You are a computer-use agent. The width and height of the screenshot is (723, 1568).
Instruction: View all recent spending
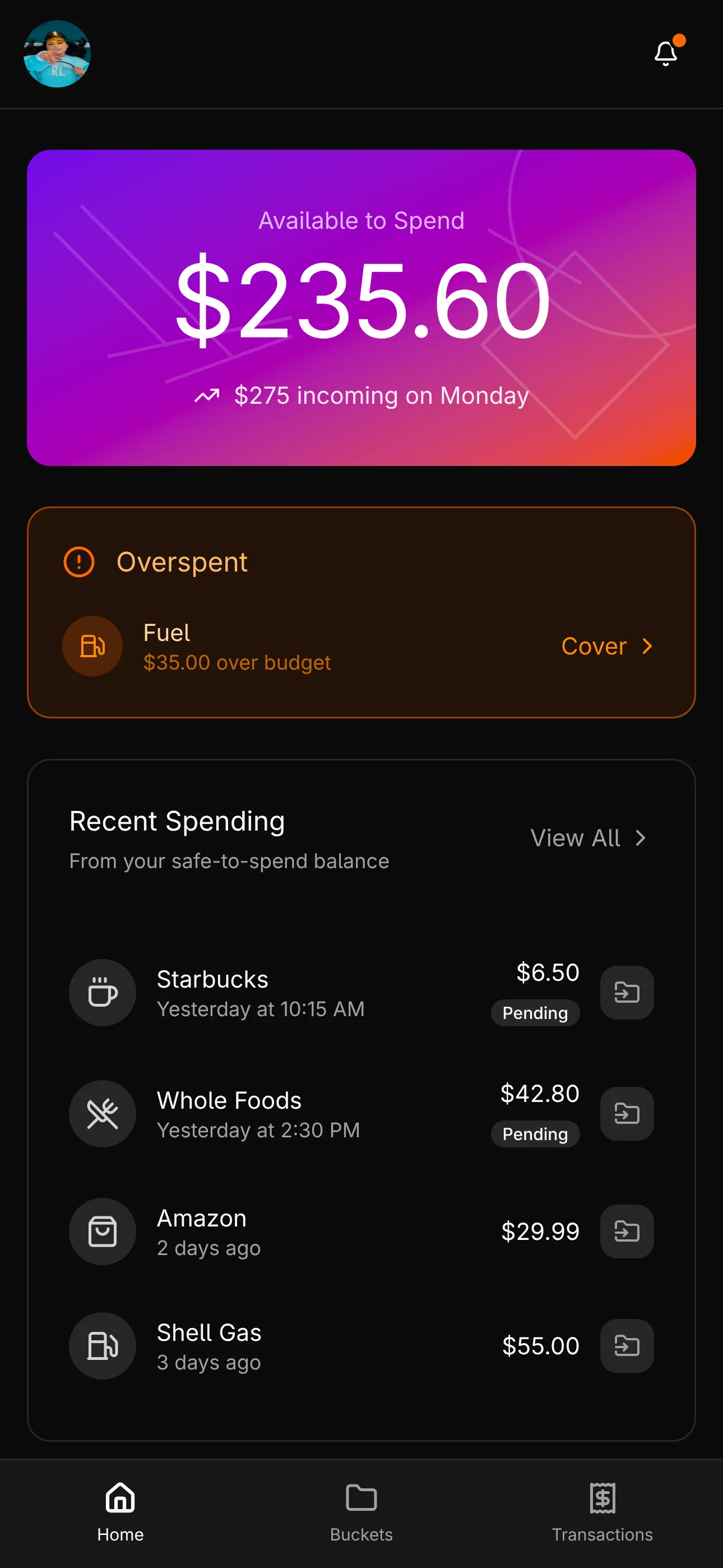click(587, 838)
